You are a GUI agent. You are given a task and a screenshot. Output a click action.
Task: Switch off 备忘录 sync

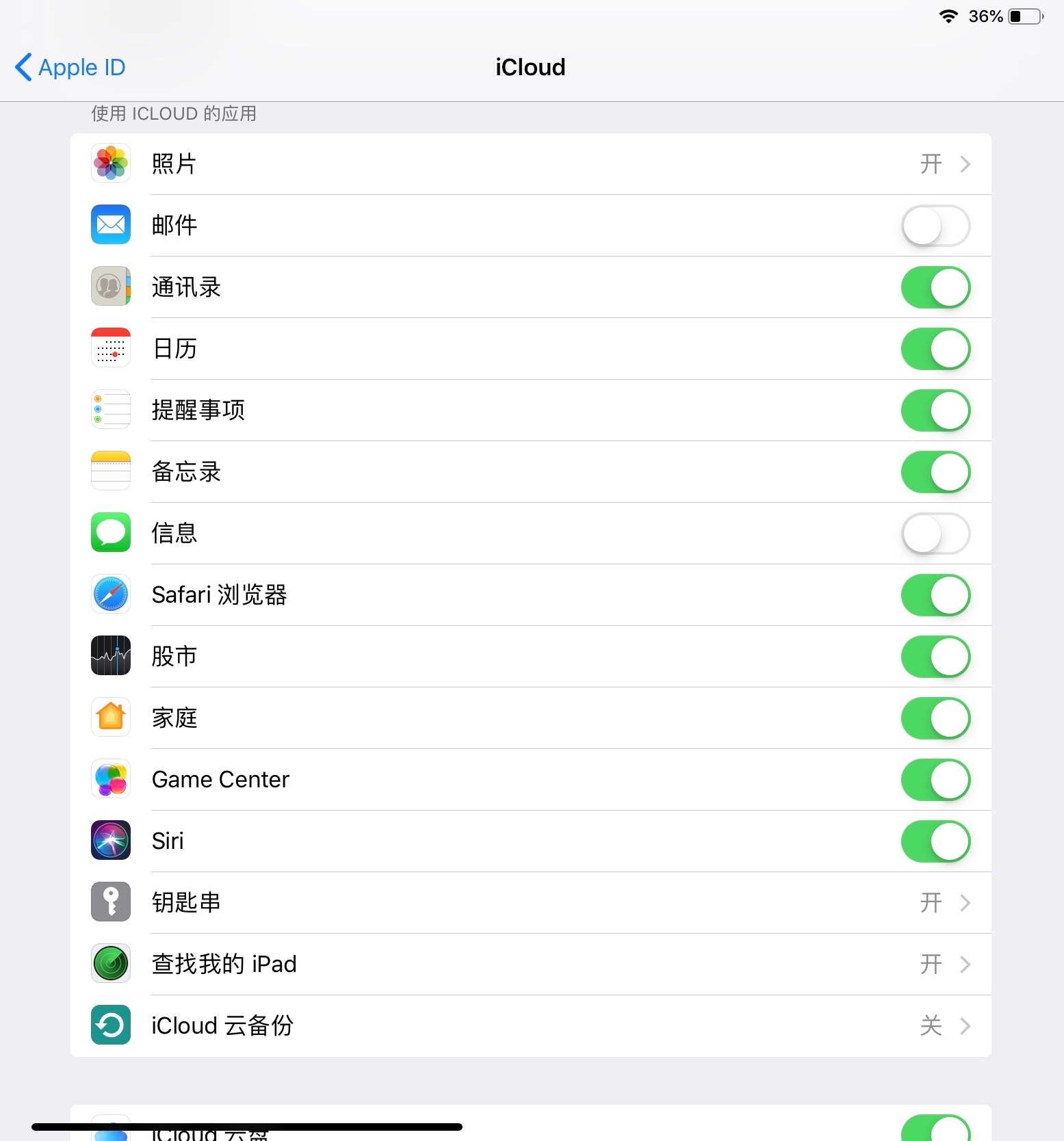click(935, 472)
